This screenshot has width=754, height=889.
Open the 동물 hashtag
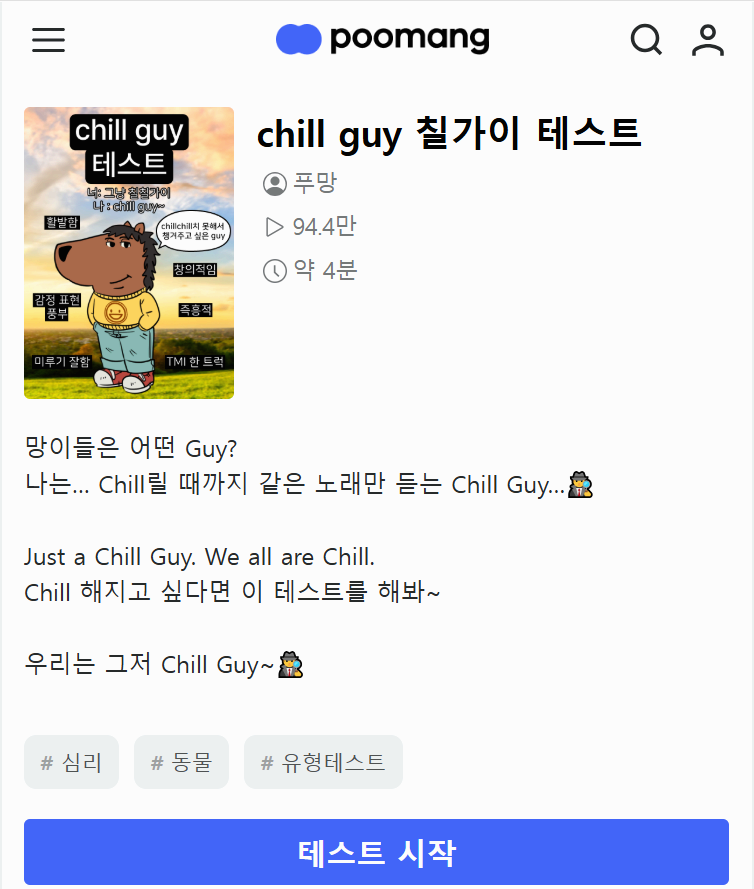(x=181, y=762)
